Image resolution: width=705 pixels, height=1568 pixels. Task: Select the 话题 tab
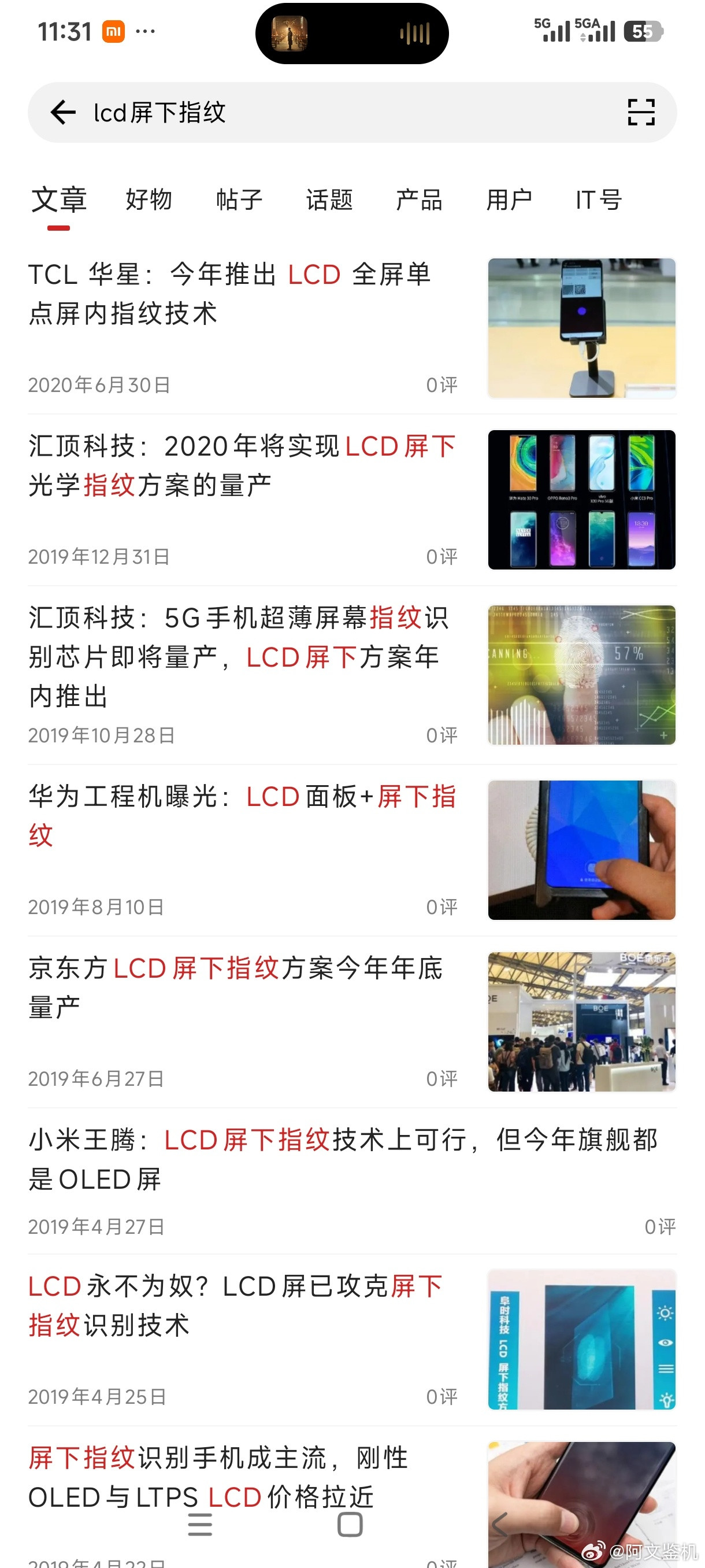click(x=328, y=199)
